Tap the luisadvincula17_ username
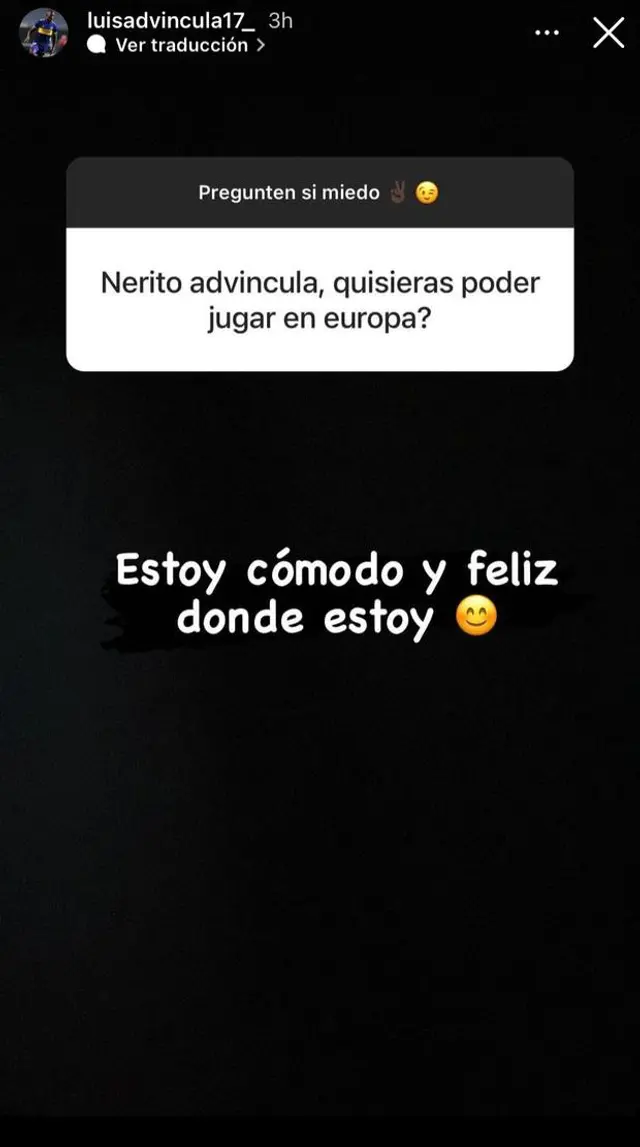Viewport: 640px width, 1147px height. coord(172,20)
